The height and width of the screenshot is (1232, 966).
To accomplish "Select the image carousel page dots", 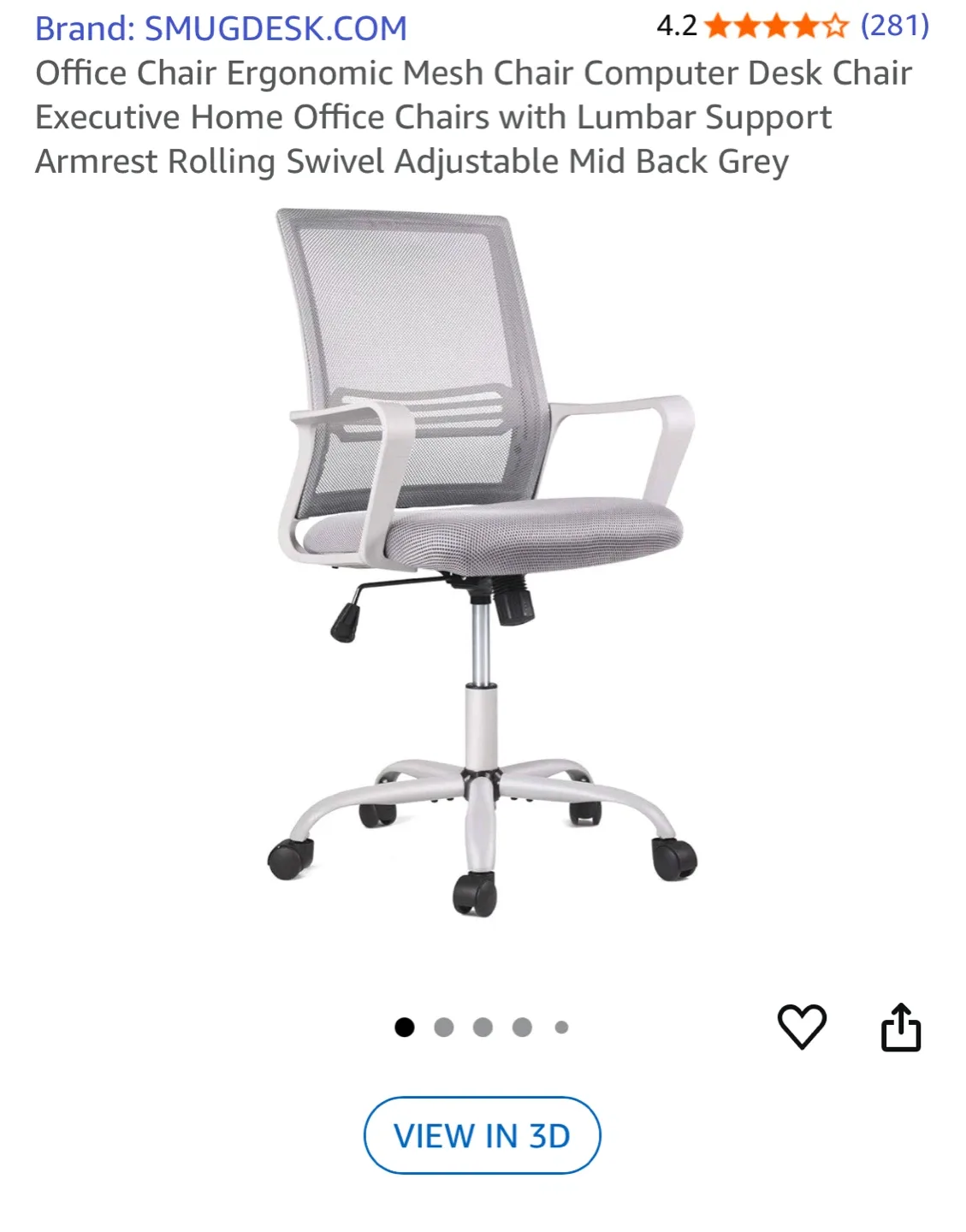I will click(x=482, y=1028).
